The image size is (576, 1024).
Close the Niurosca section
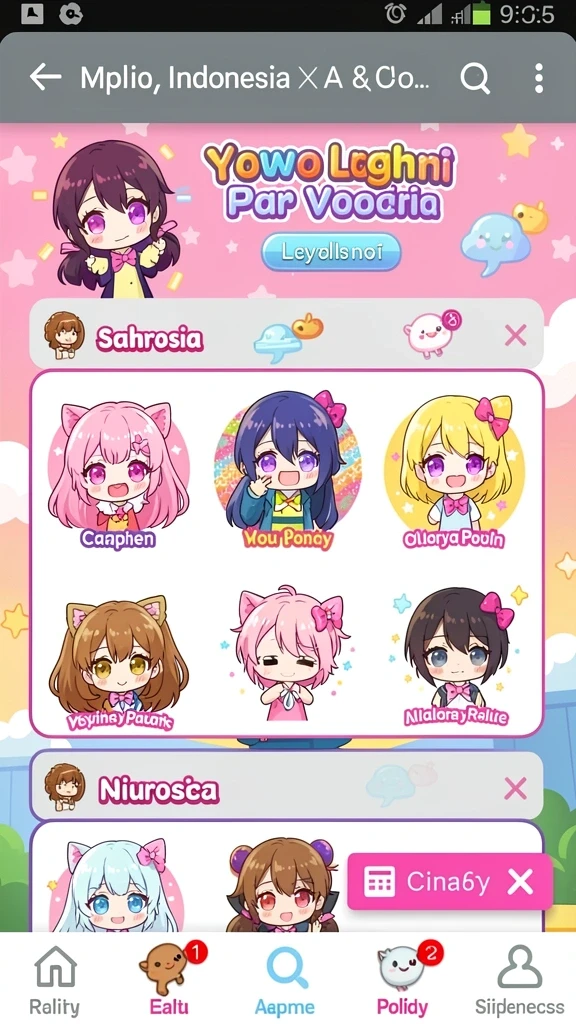pos(515,789)
